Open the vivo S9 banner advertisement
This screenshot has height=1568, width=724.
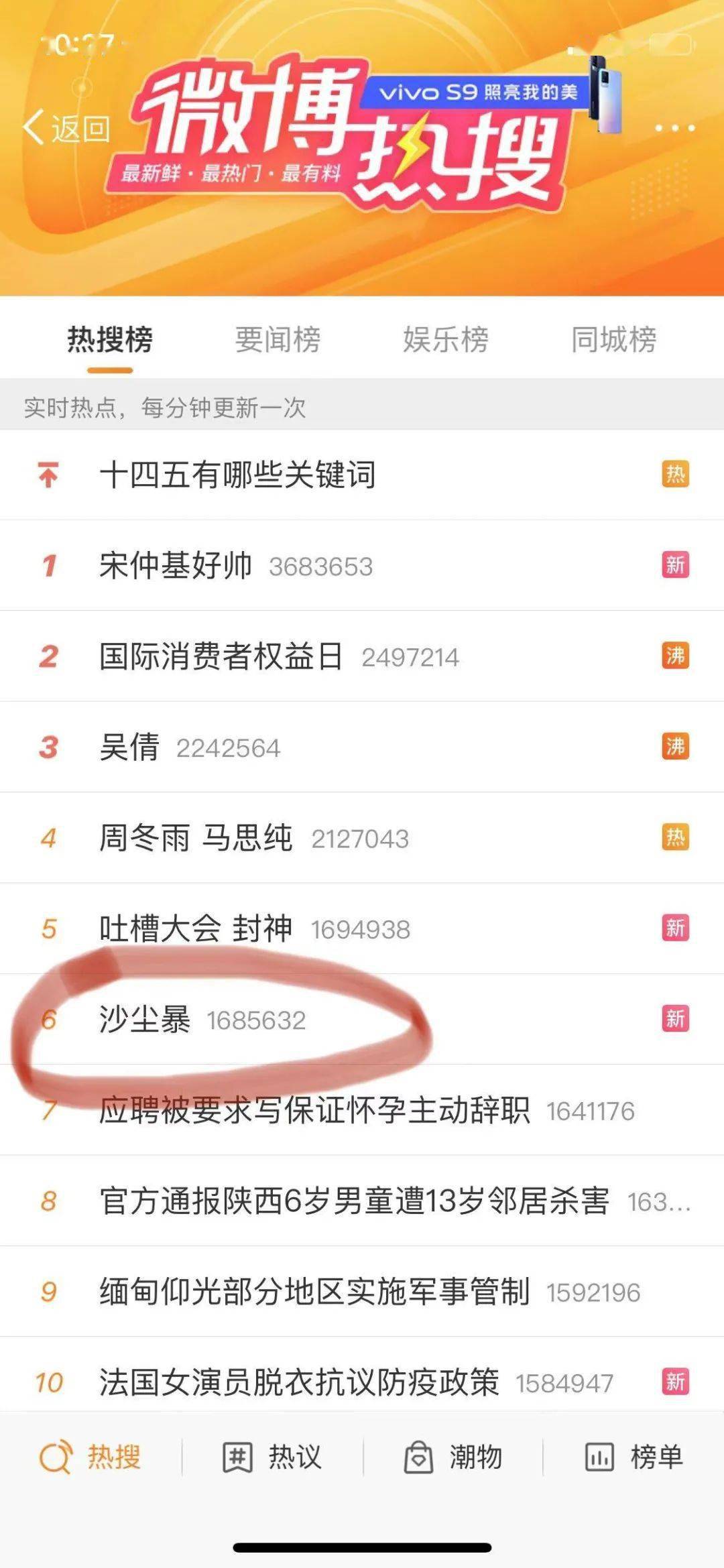pos(483,94)
